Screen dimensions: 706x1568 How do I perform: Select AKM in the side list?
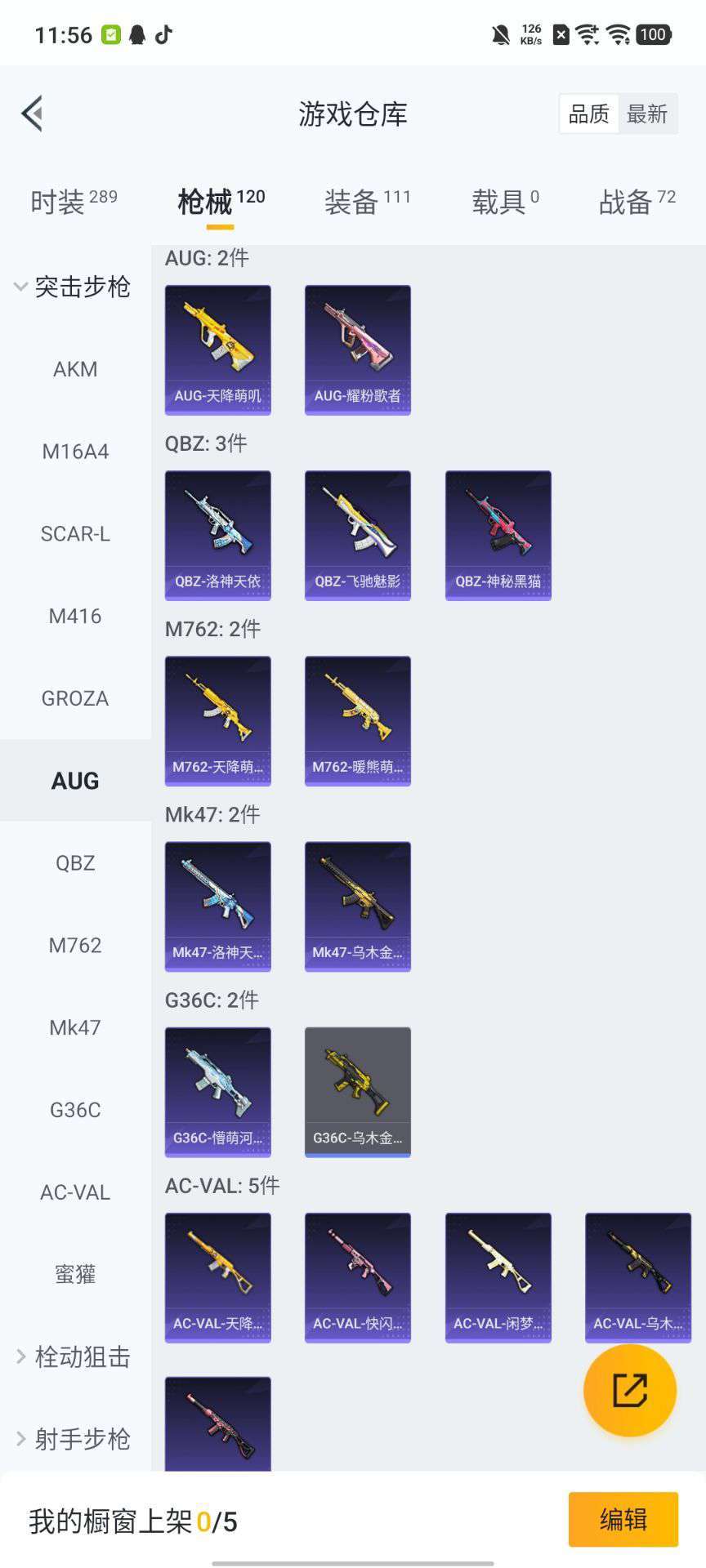[x=75, y=369]
